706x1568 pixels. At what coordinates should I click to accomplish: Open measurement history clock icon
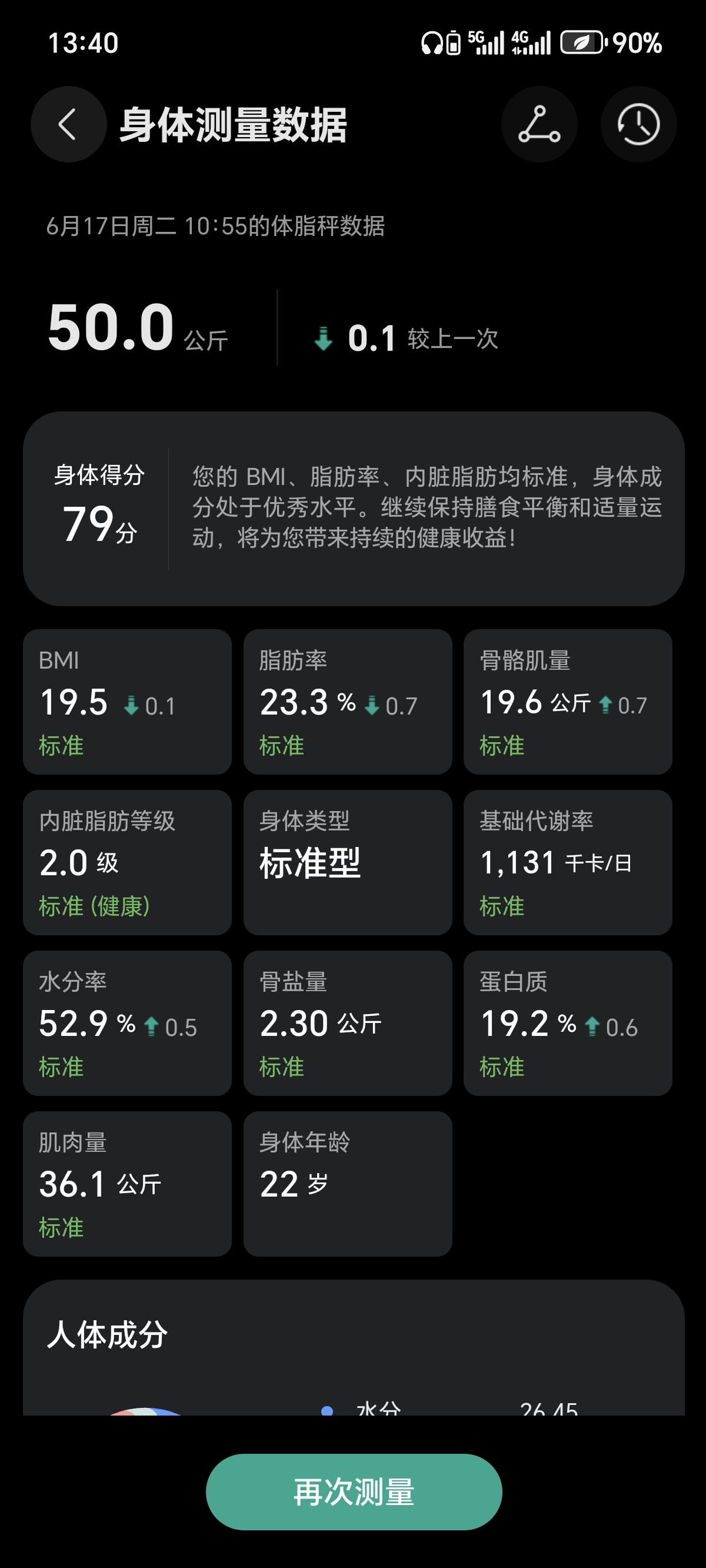click(x=638, y=124)
